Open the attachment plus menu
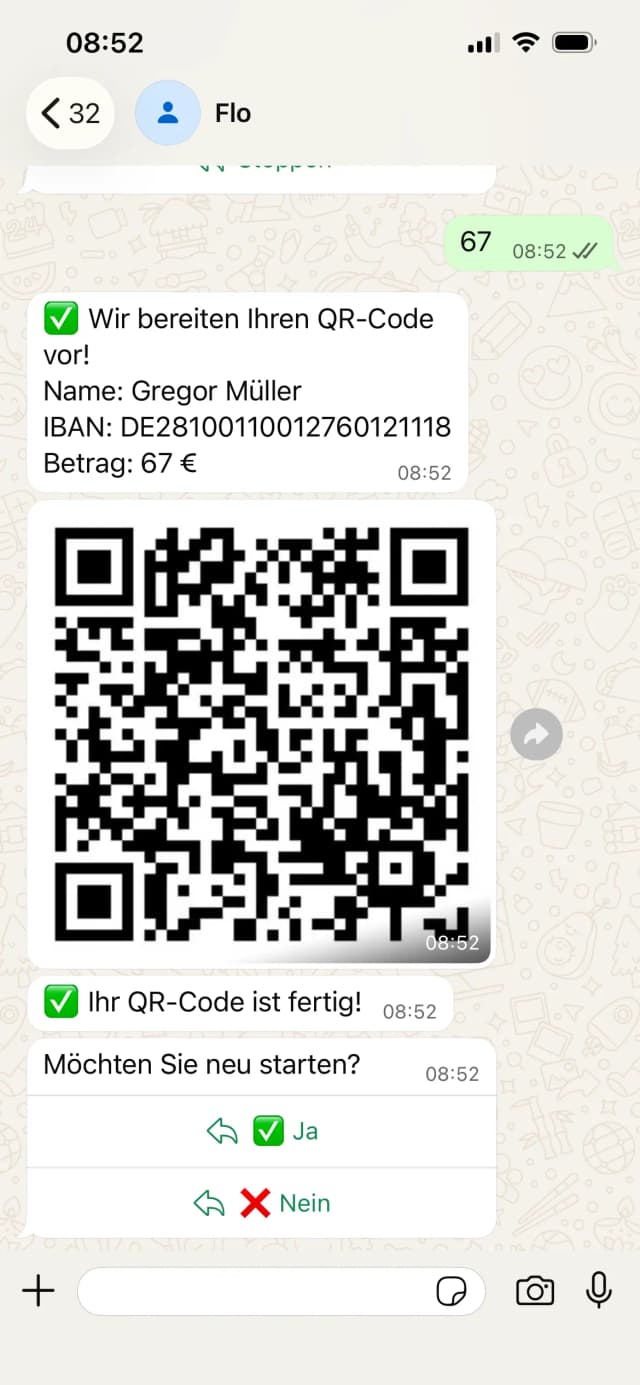Image resolution: width=640 pixels, height=1385 pixels. (38, 1291)
